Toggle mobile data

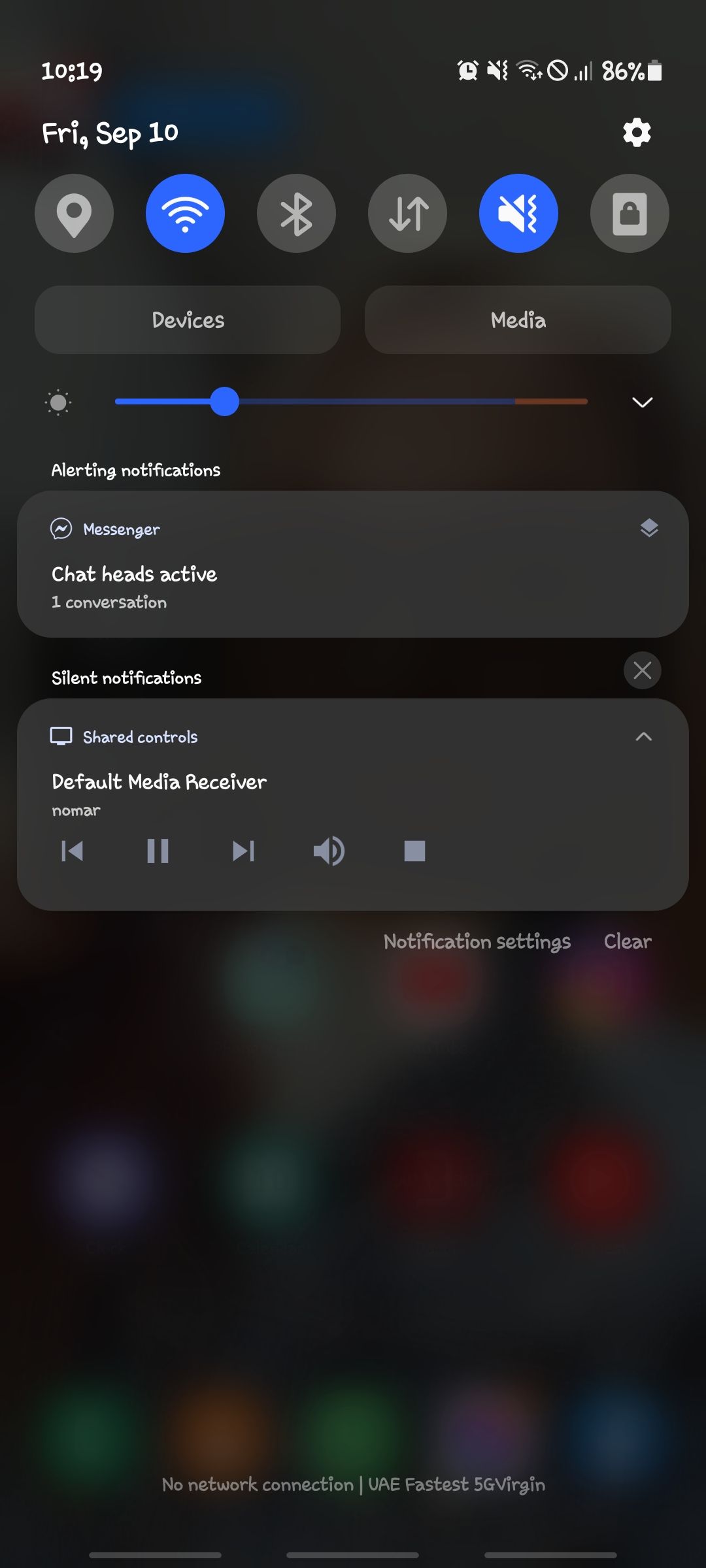coord(407,214)
